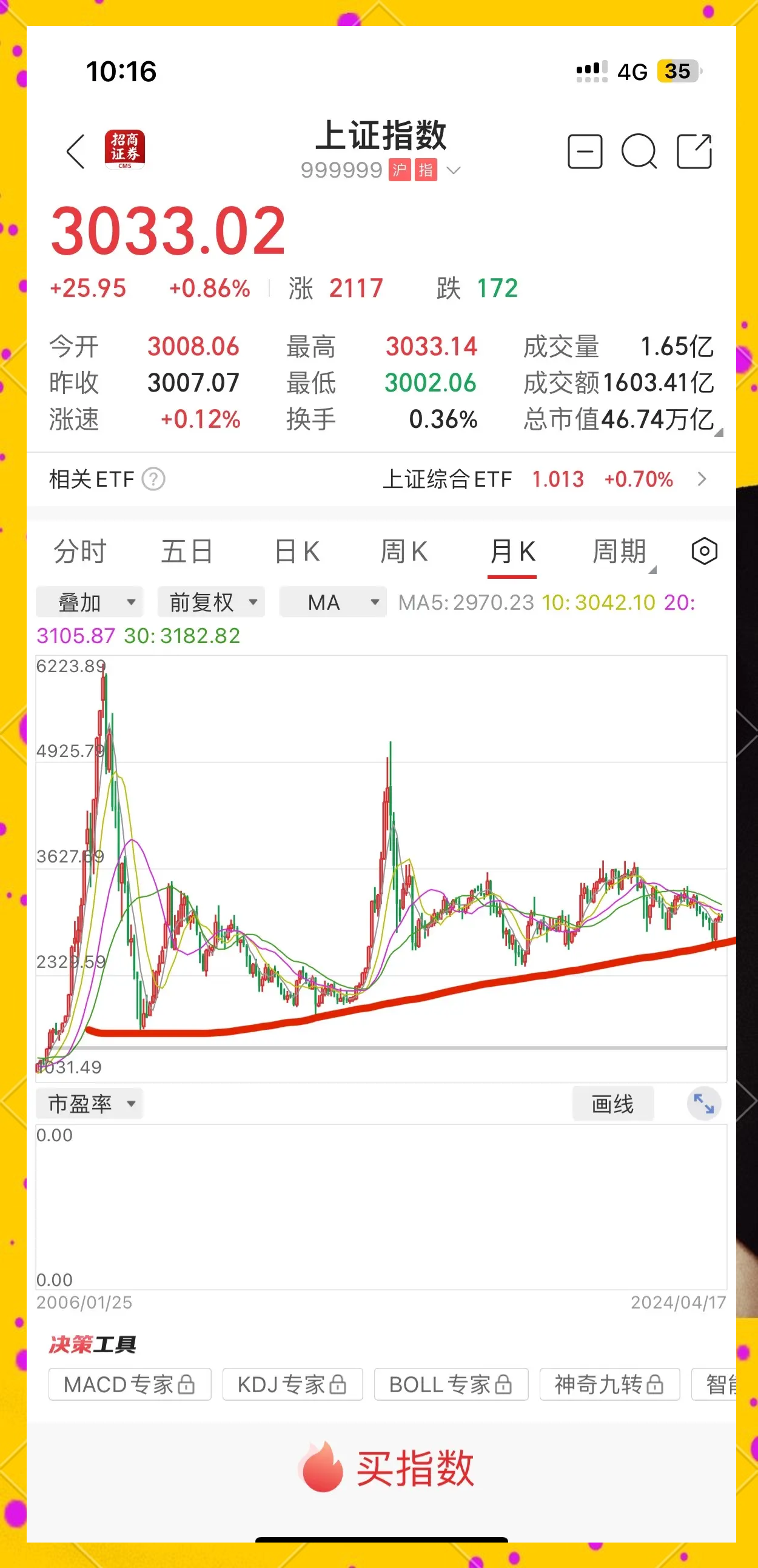758x1568 pixels.
Task: Tap the minimize (minus) icon
Action: click(585, 152)
